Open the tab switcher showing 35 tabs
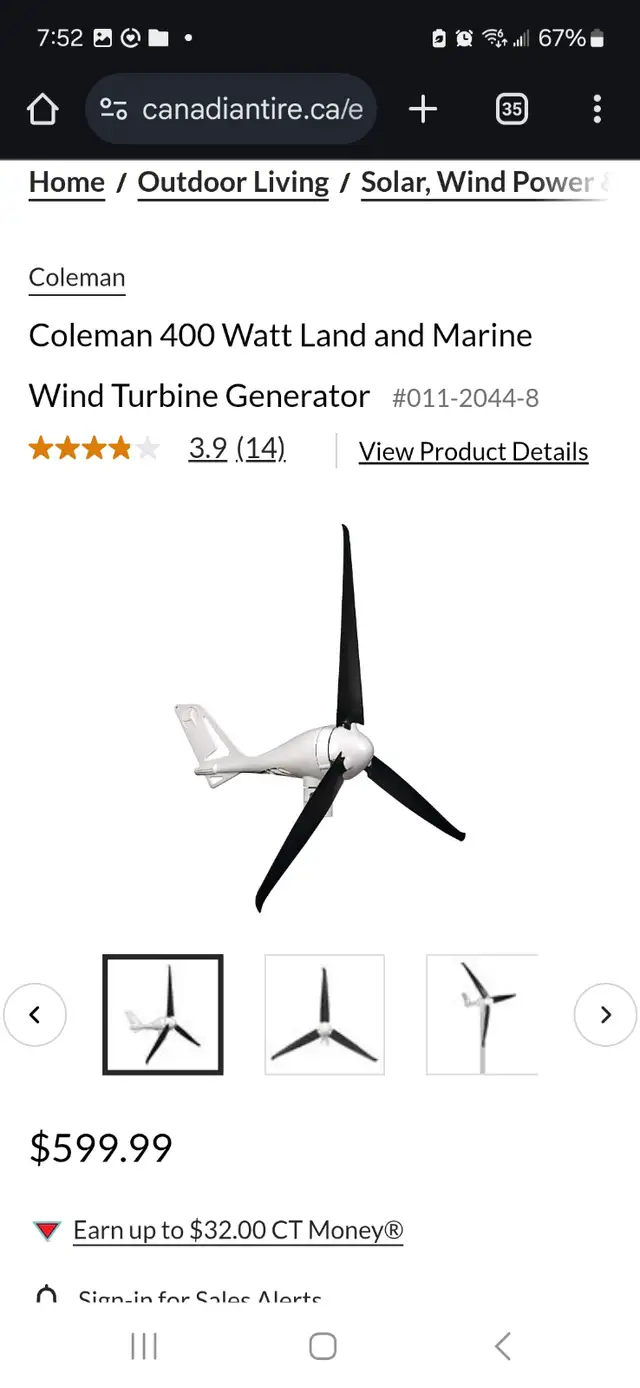The height and width of the screenshot is (1388, 640). click(511, 109)
